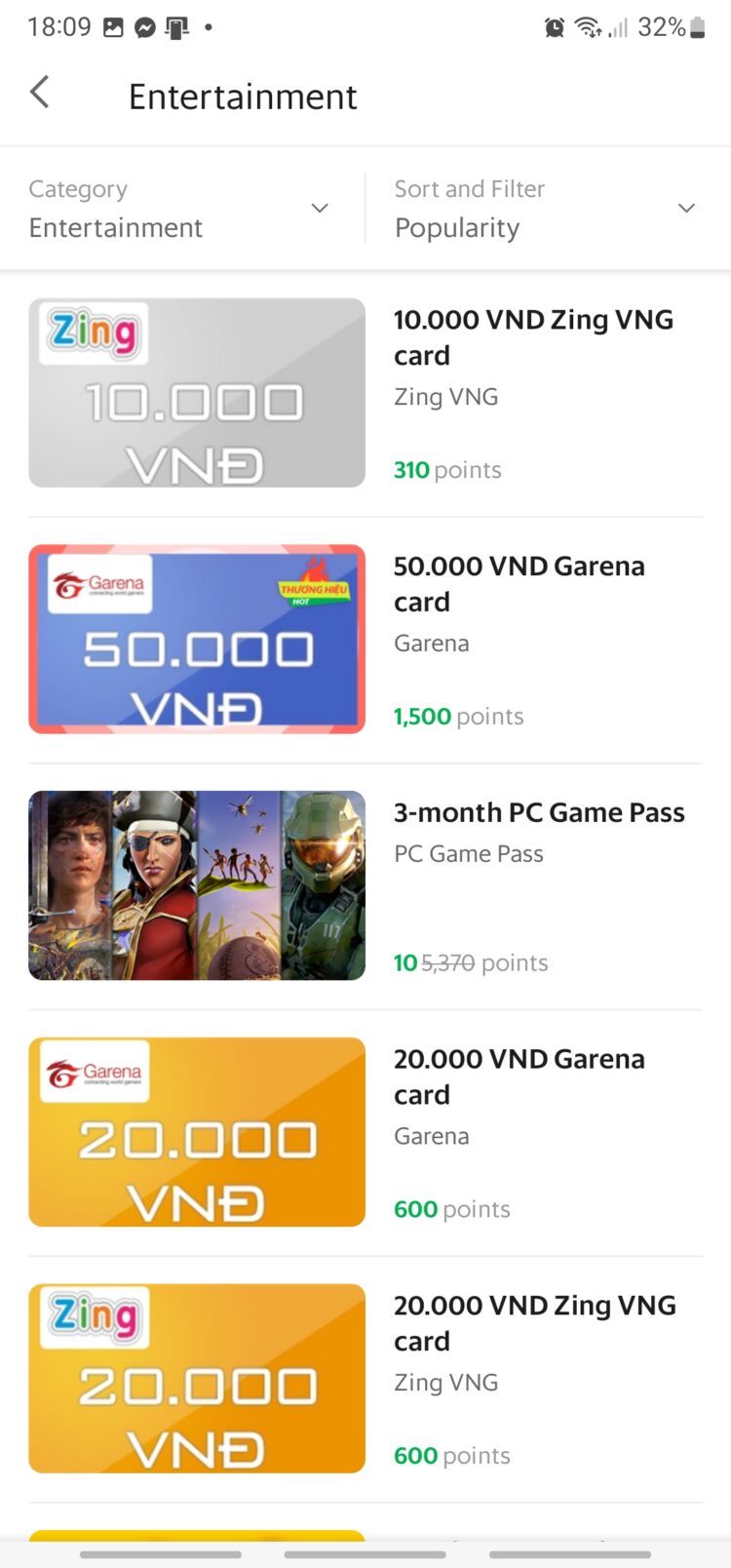Viewport: 731px width, 1568px height.
Task: Select the 50.000 VND Garena card
Action: click(365, 640)
